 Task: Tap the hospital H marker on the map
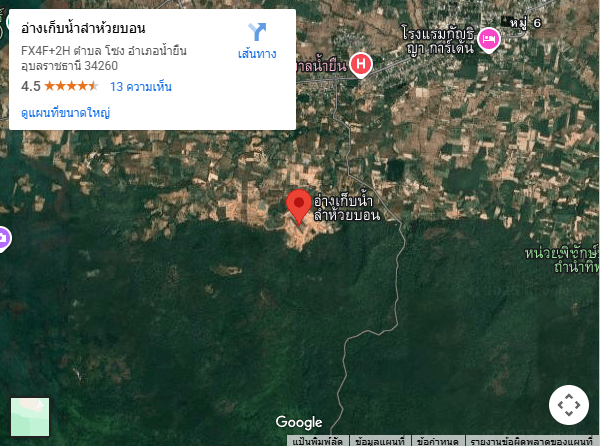[360, 65]
